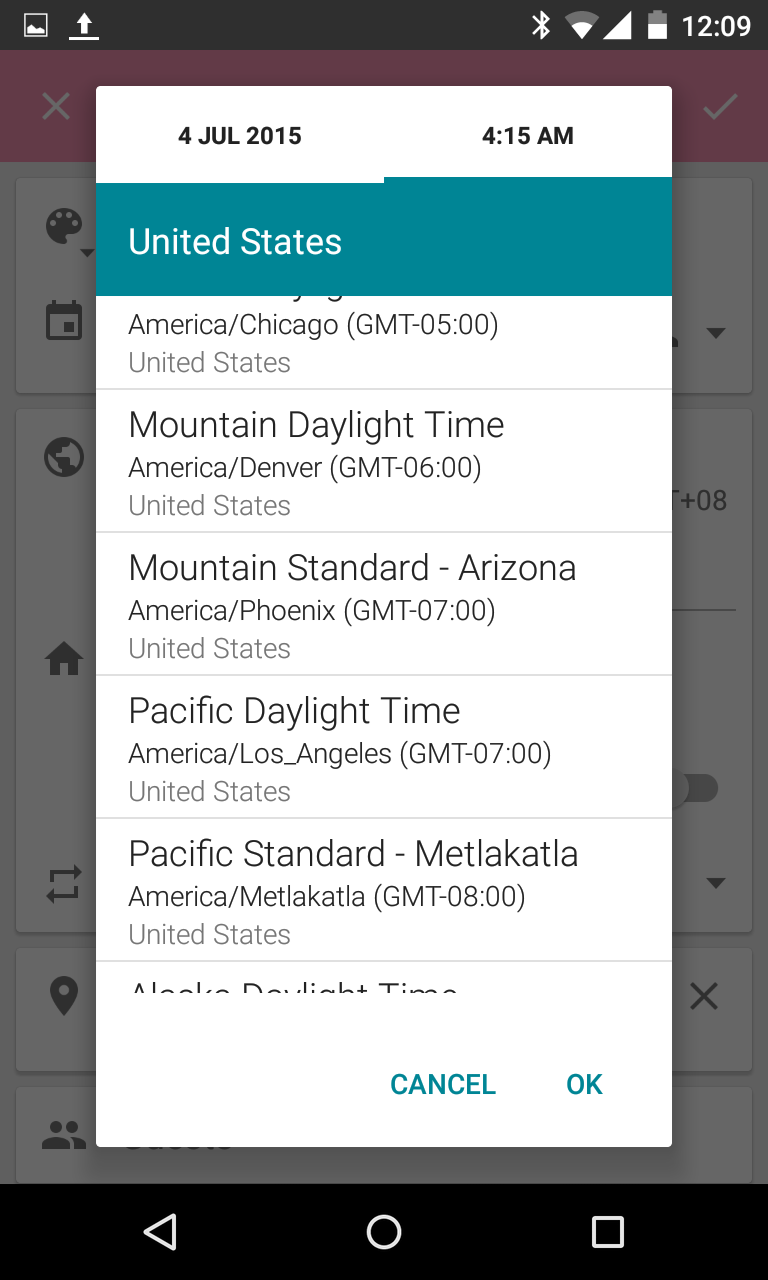Select Pacific Standard - Metlakatla zone

coord(383,890)
